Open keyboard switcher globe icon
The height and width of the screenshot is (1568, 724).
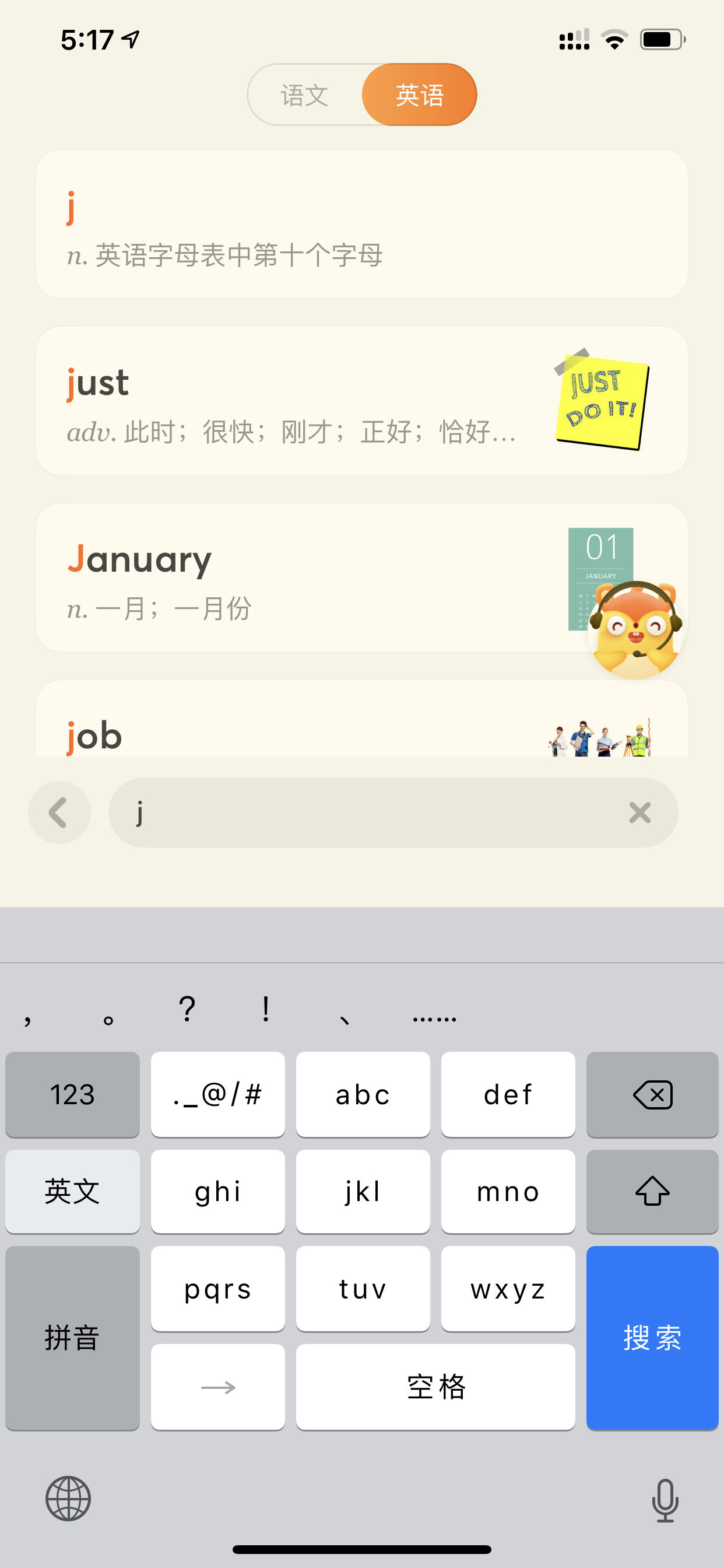coord(68,1499)
